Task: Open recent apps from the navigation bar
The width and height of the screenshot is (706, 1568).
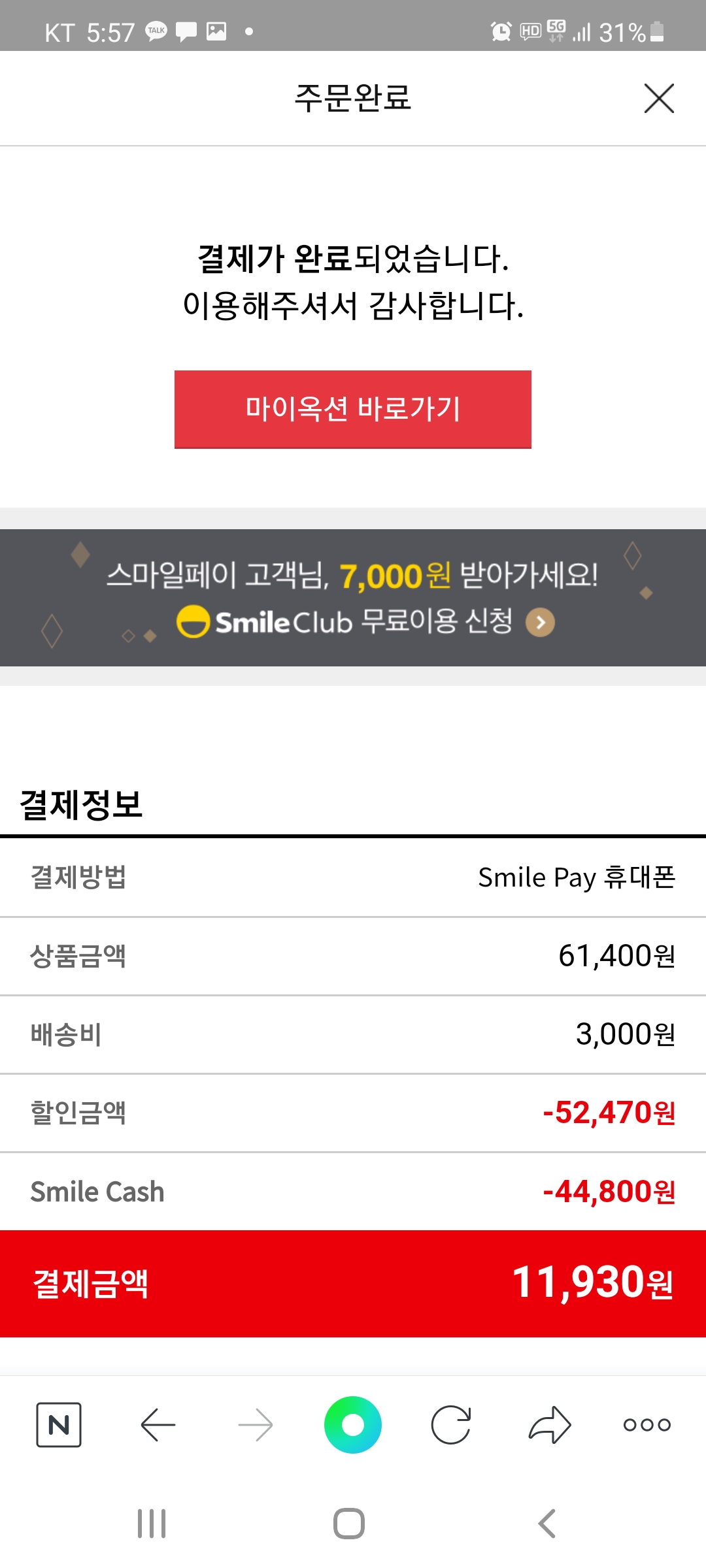Action: 152,1524
